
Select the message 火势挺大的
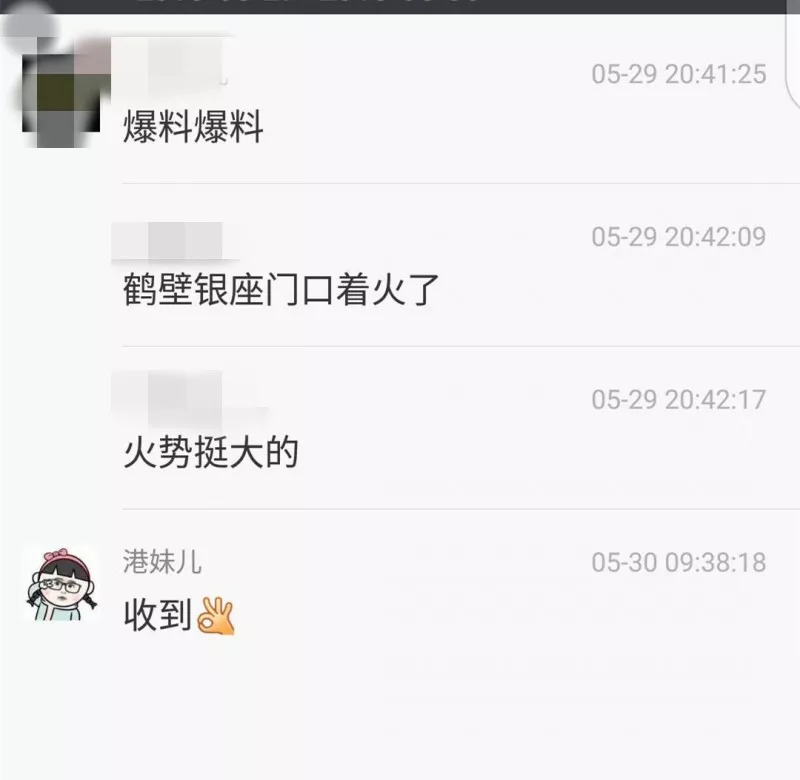210,454
